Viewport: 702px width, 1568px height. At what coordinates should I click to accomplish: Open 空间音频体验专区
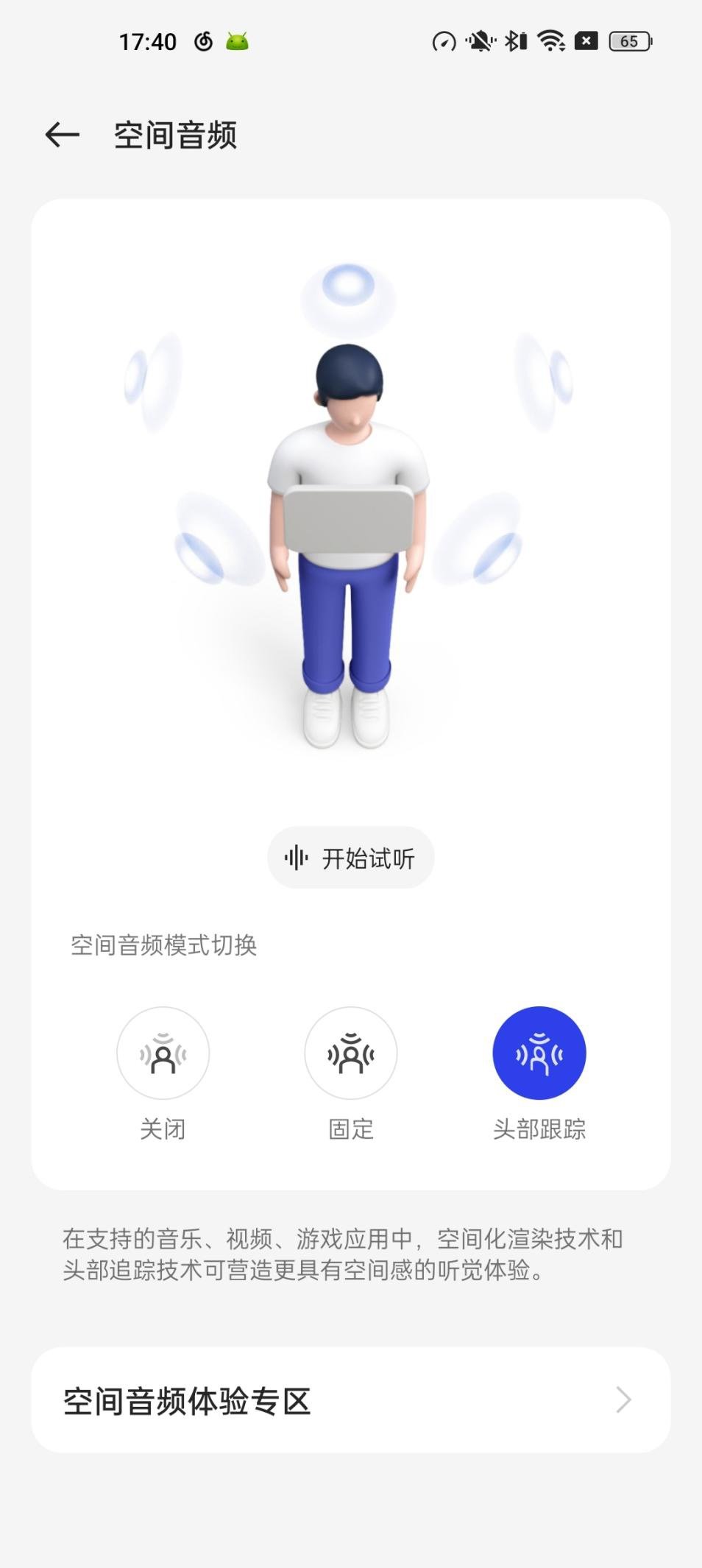point(350,1400)
